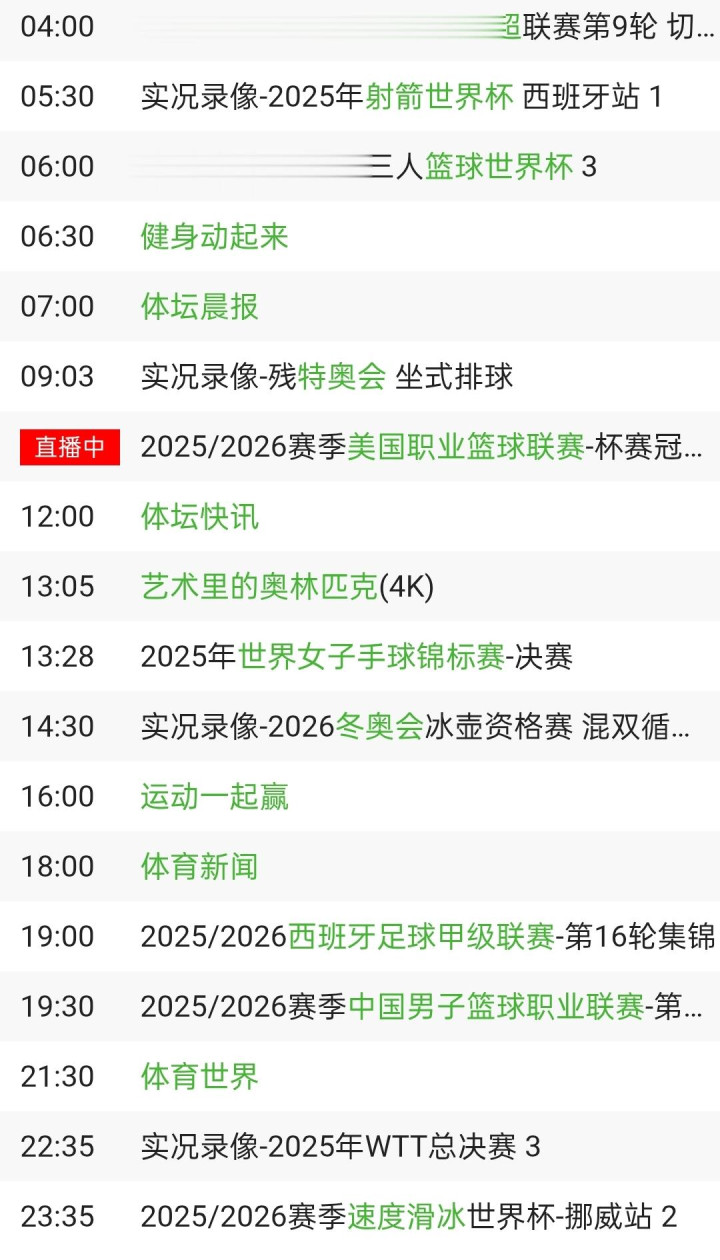This screenshot has height=1260, width=720.
Task: Open the 速度滑冰 link
Action: [x=407, y=1217]
